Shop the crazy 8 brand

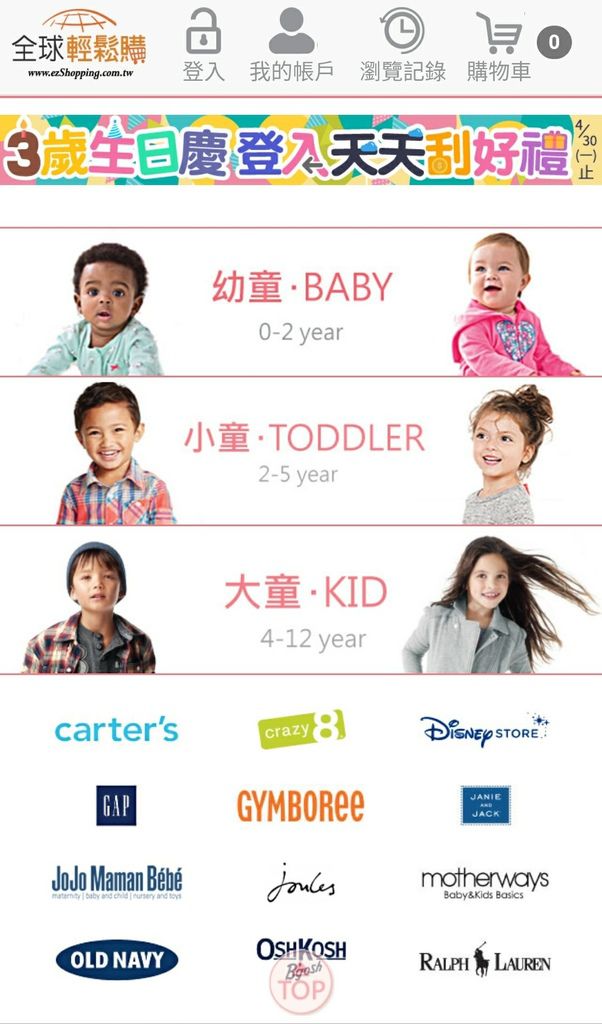click(x=301, y=729)
